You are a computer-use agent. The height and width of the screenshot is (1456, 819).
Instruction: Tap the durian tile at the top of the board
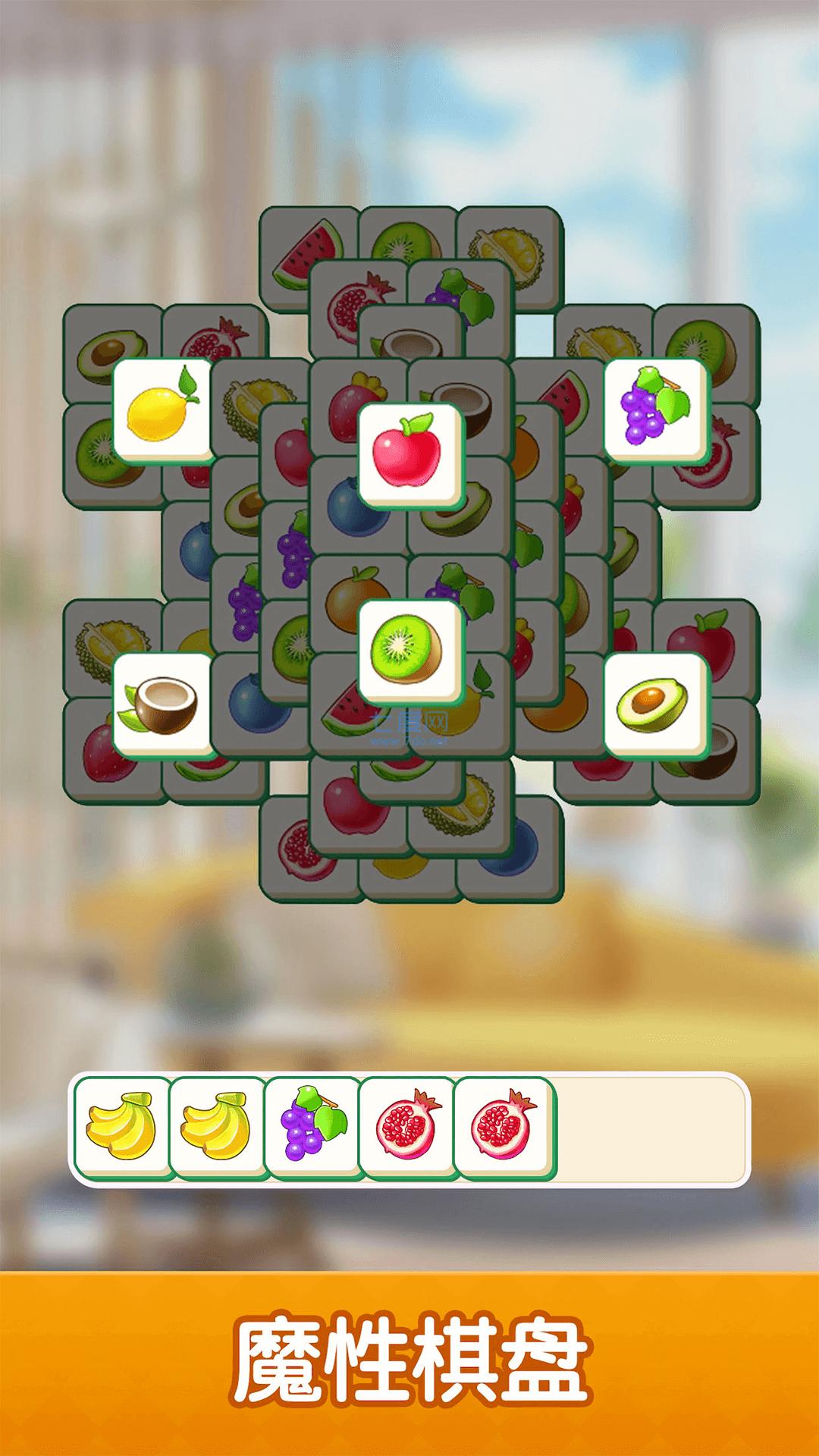click(510, 246)
